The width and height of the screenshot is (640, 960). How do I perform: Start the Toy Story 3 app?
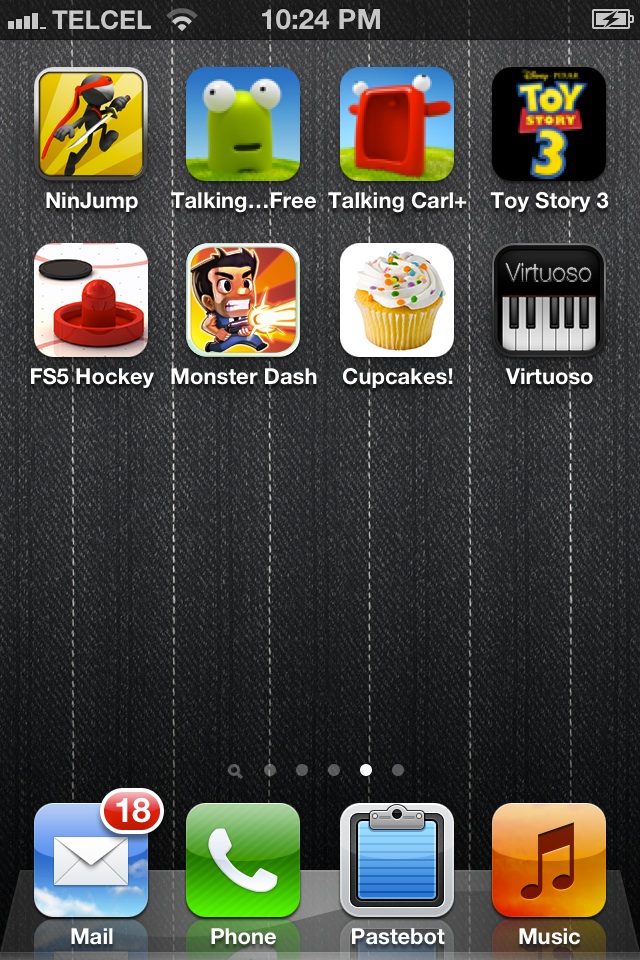pos(549,124)
